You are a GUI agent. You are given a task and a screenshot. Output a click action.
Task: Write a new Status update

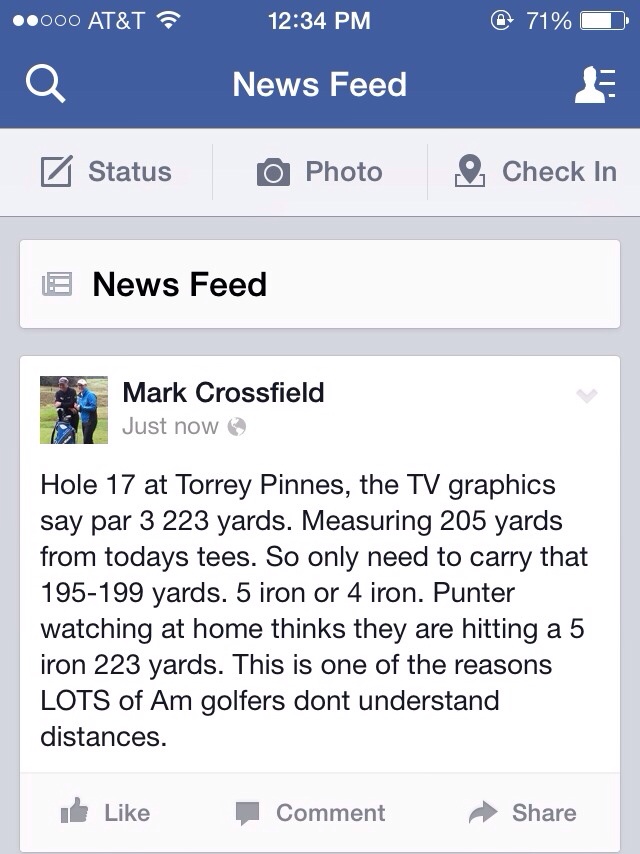coord(107,172)
